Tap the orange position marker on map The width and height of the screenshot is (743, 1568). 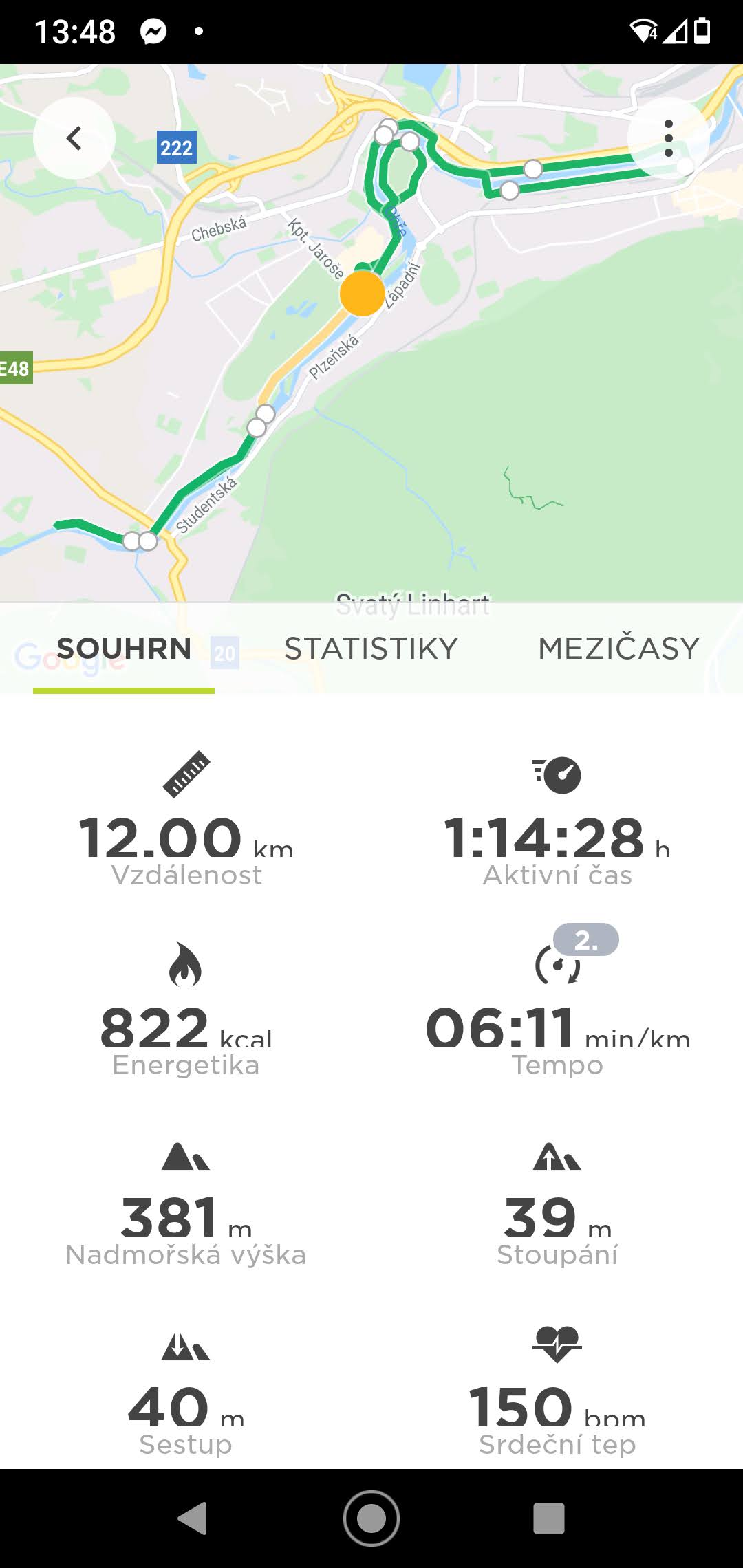click(362, 294)
